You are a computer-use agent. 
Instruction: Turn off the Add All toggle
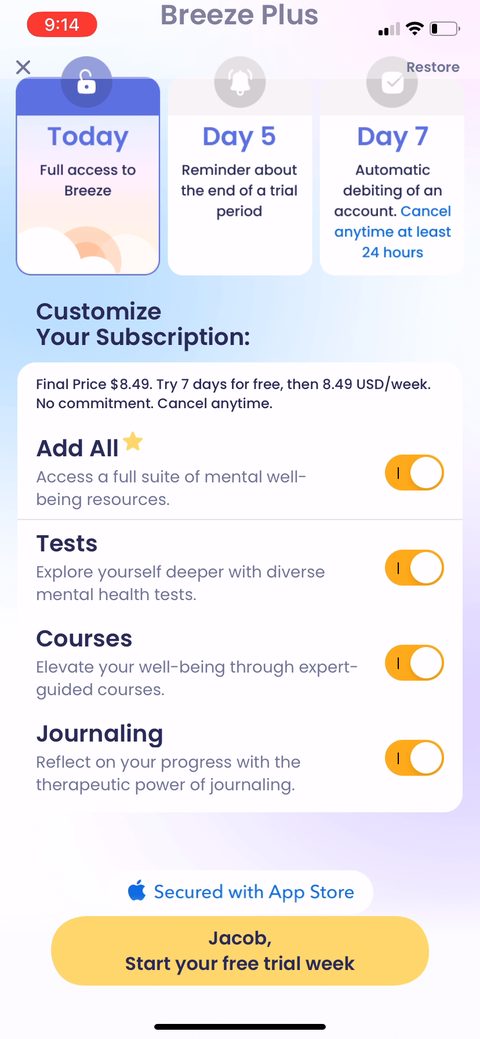[x=414, y=472]
